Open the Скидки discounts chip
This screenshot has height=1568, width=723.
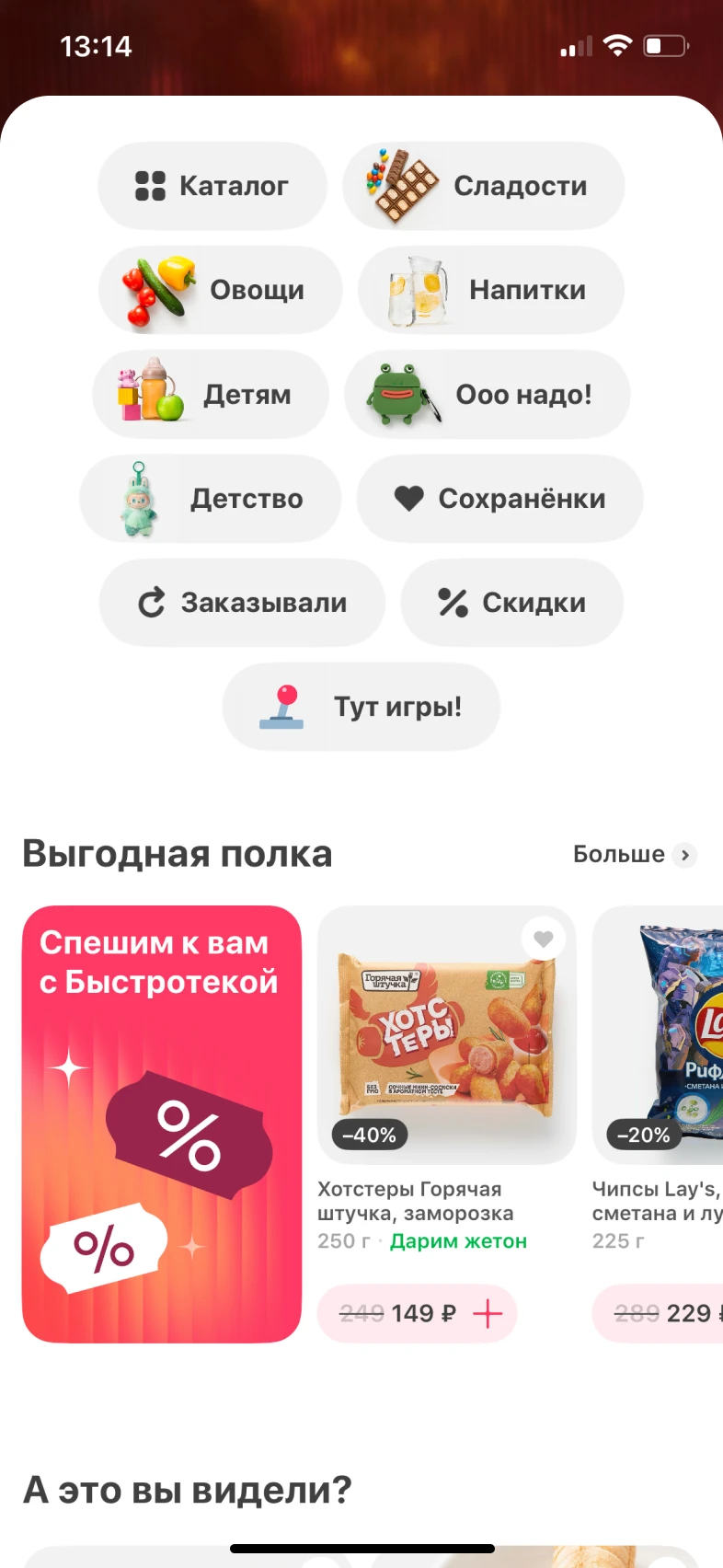point(512,603)
